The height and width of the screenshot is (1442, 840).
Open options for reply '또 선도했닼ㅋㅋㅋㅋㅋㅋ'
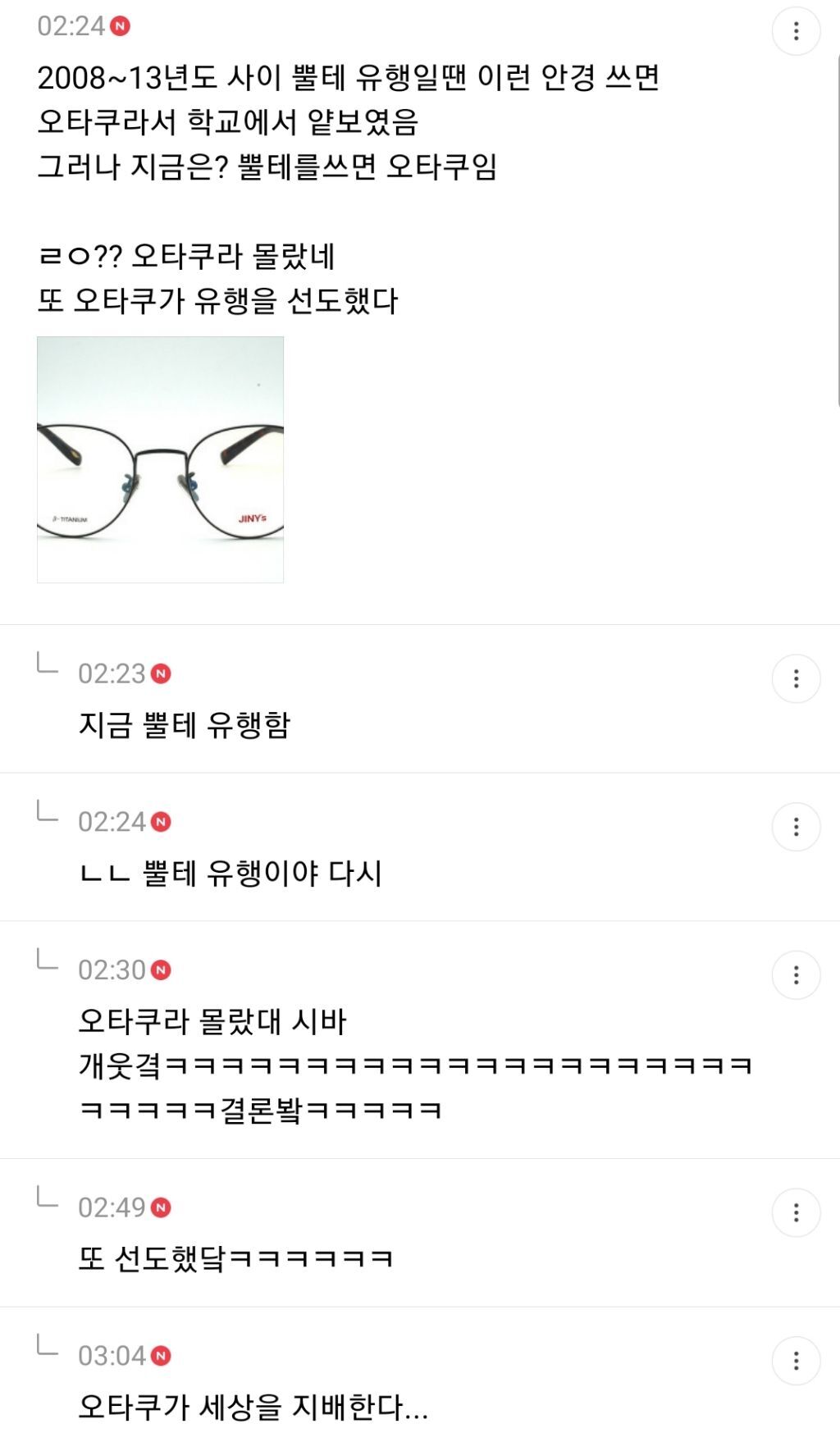click(x=796, y=1212)
